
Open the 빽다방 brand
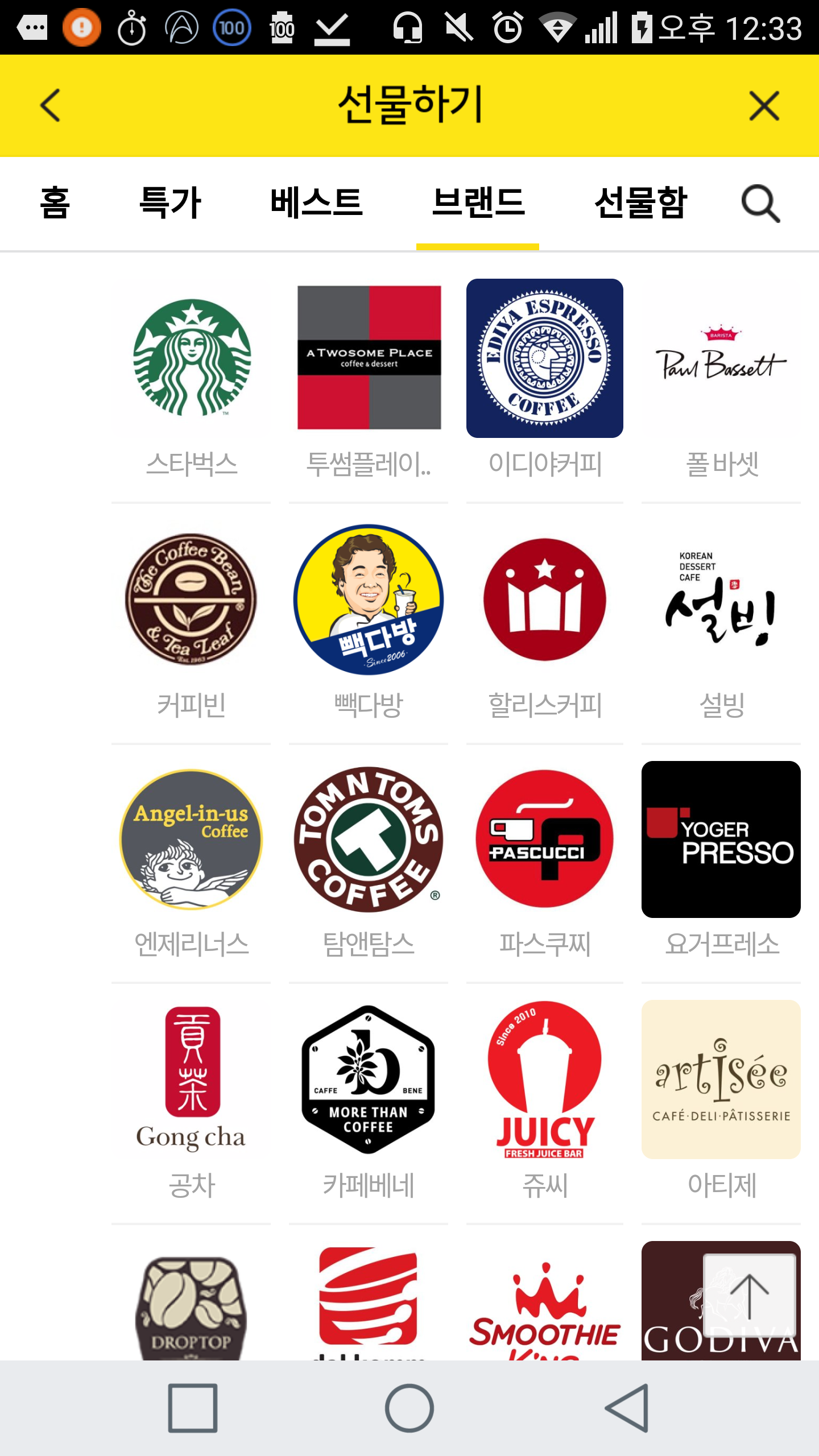[369, 620]
